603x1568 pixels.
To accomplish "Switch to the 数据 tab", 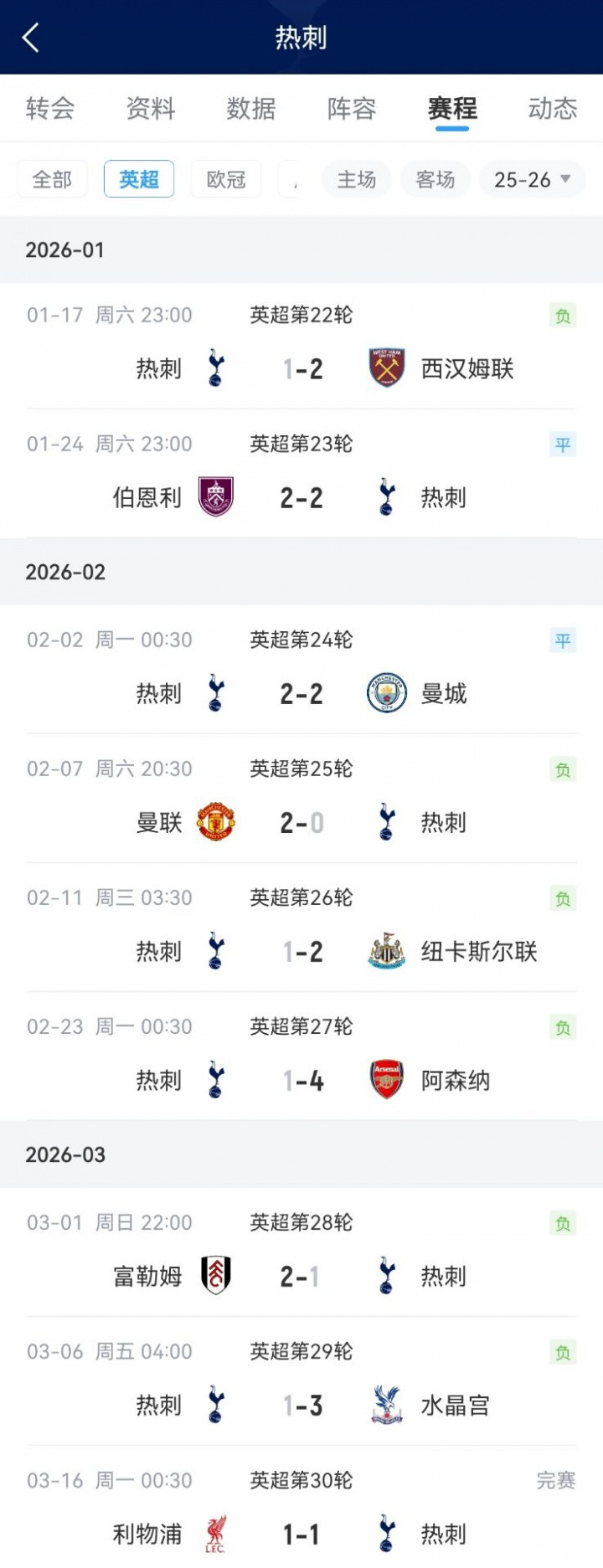I will (x=251, y=109).
